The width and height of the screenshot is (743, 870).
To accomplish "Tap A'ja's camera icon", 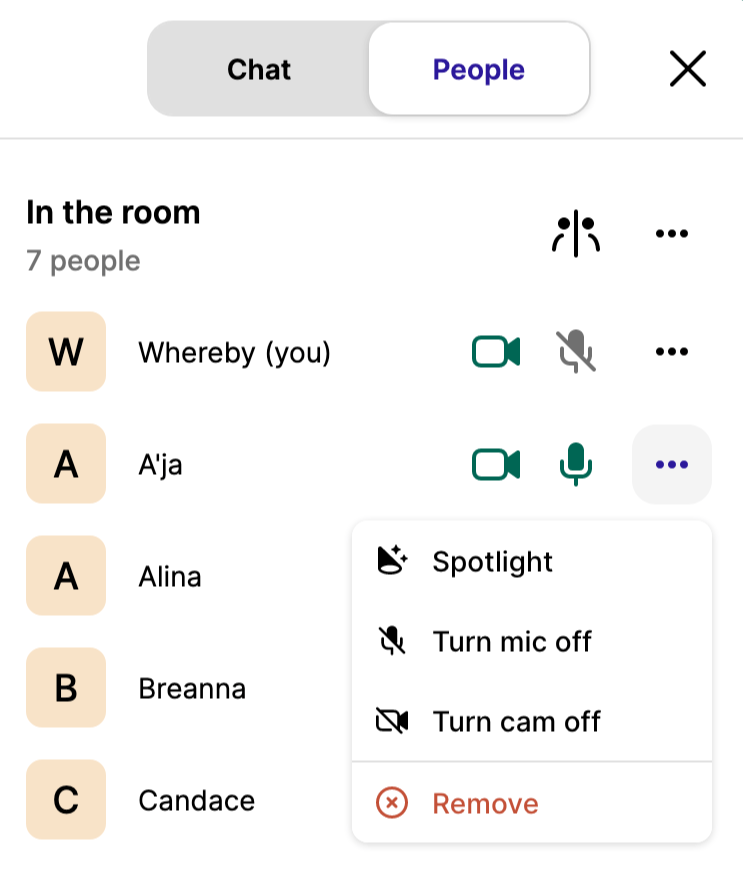I will (496, 464).
